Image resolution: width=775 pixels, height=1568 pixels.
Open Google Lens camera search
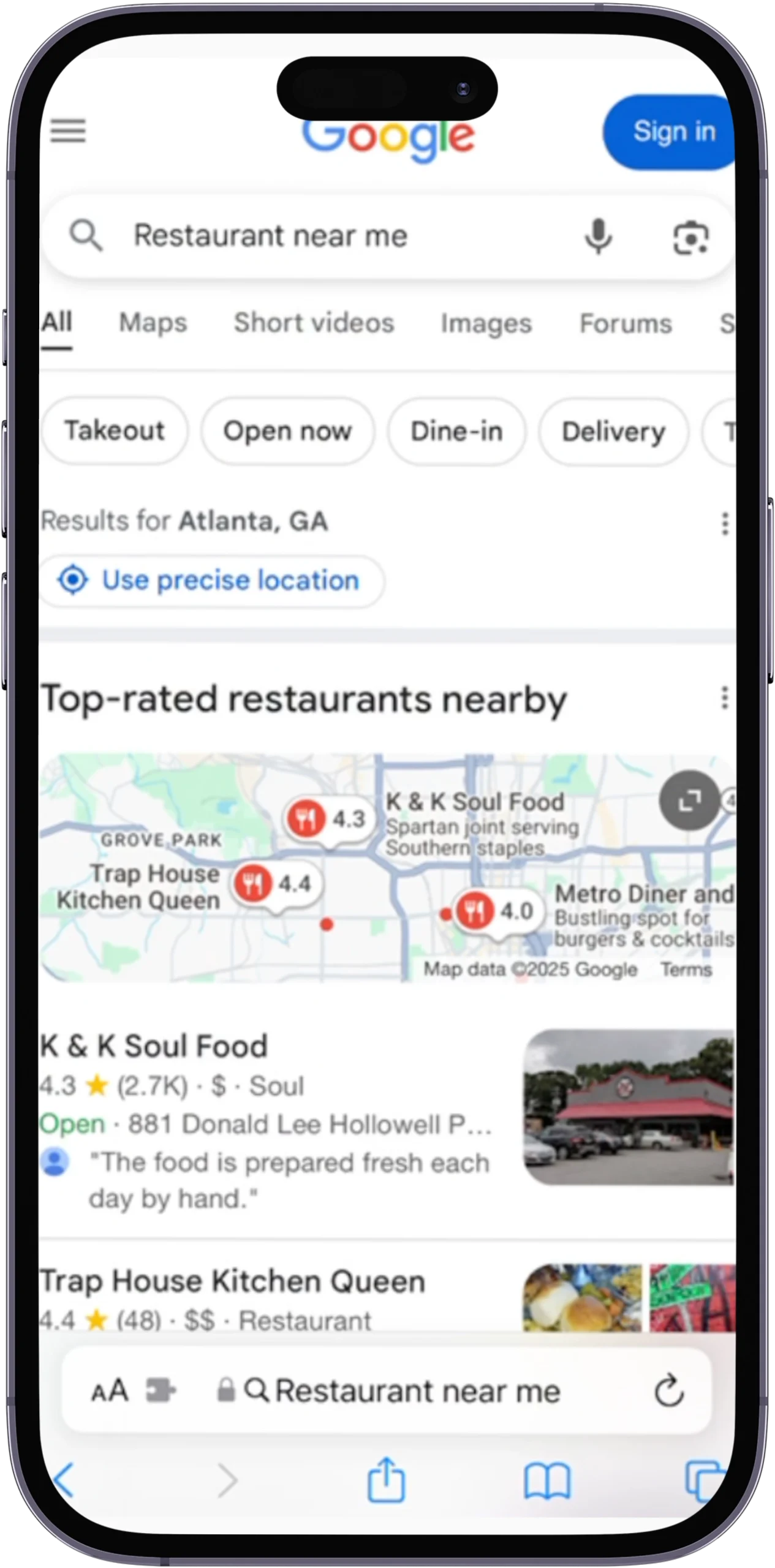690,237
